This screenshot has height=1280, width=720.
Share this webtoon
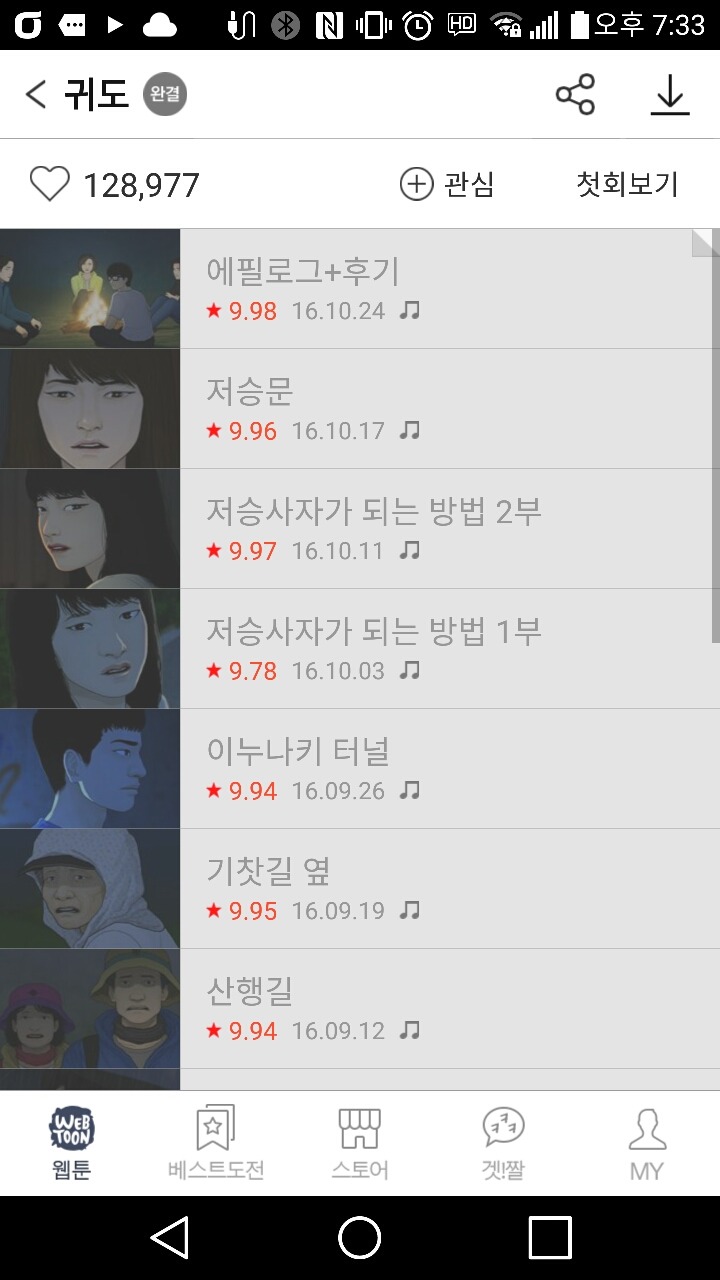click(x=575, y=95)
